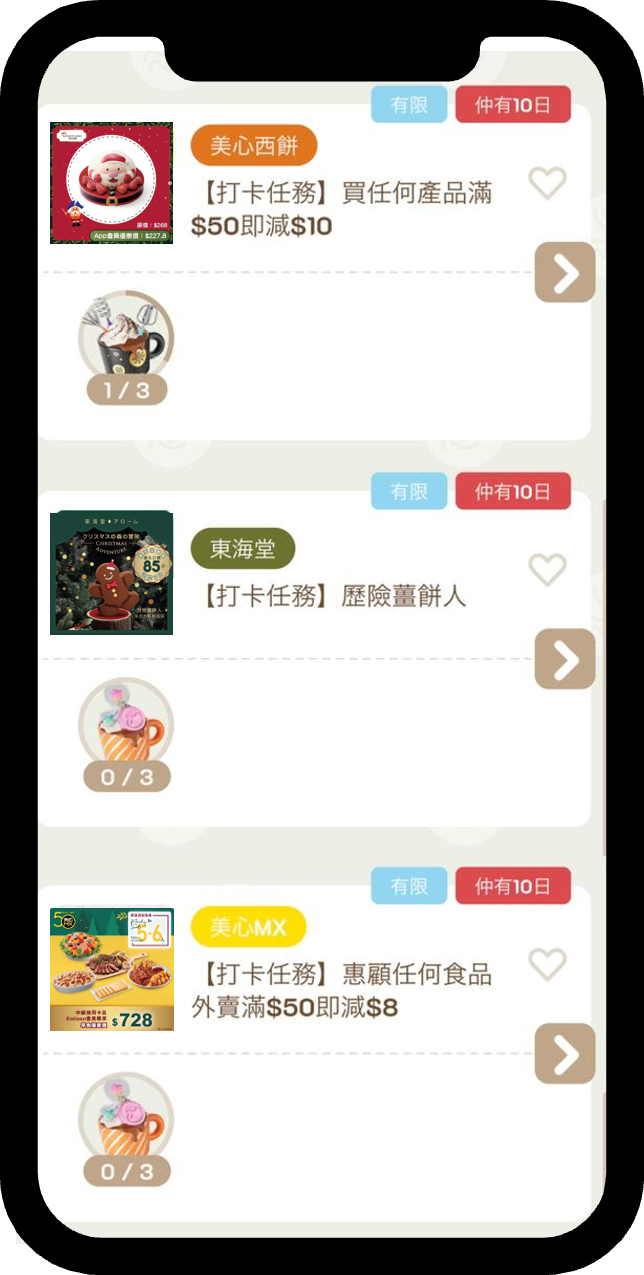Screen dimensions: 644x1275
Task: Open the 東海堂 gingerbread man image
Action: tap(111, 572)
